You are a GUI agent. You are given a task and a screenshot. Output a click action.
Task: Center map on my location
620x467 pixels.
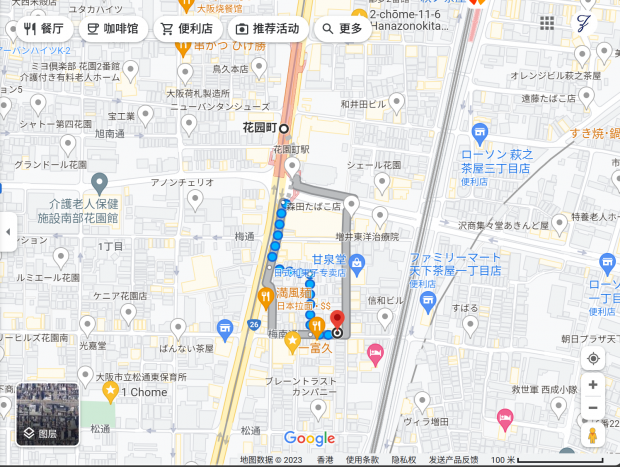(x=593, y=358)
